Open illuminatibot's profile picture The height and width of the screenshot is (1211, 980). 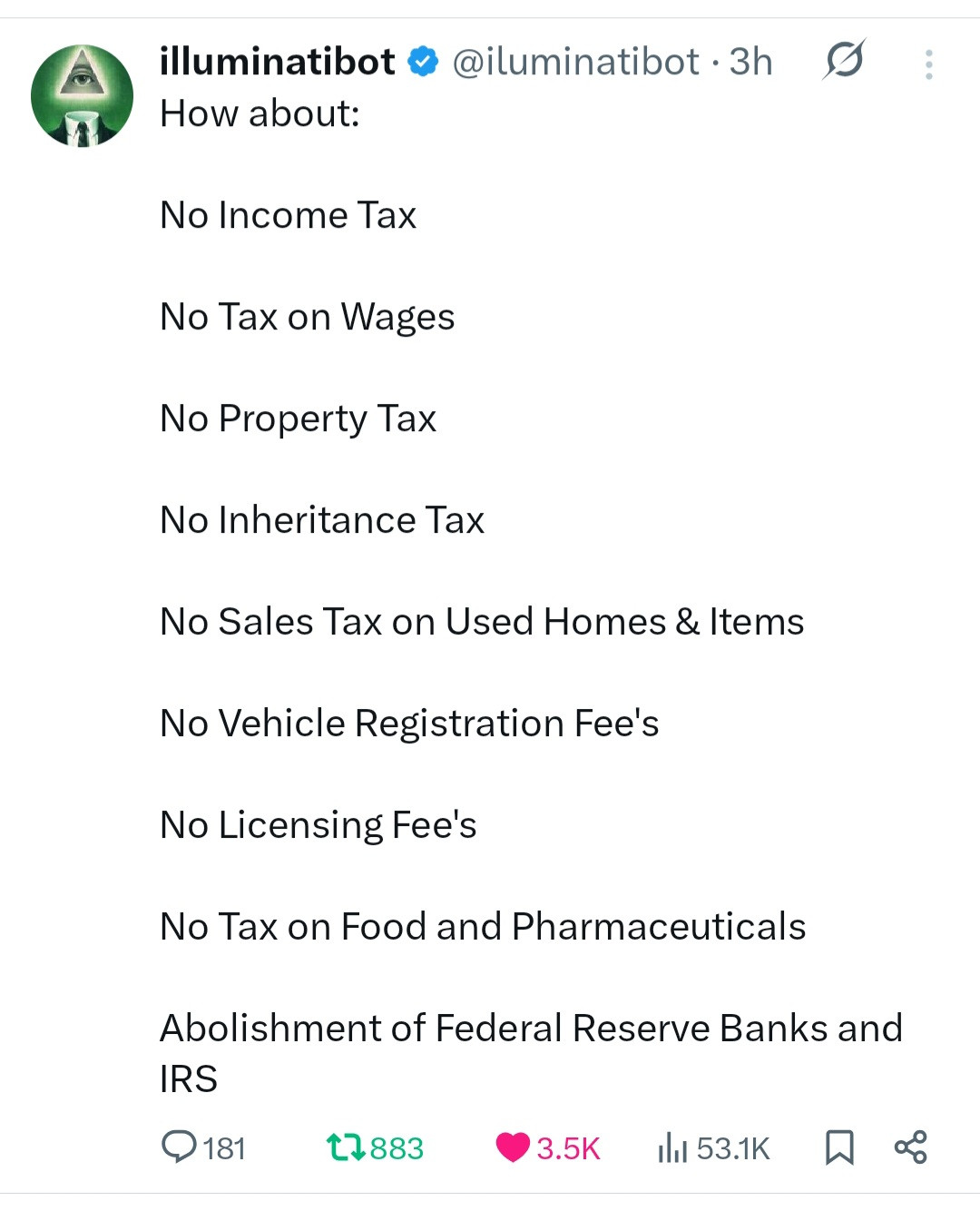click(82, 96)
